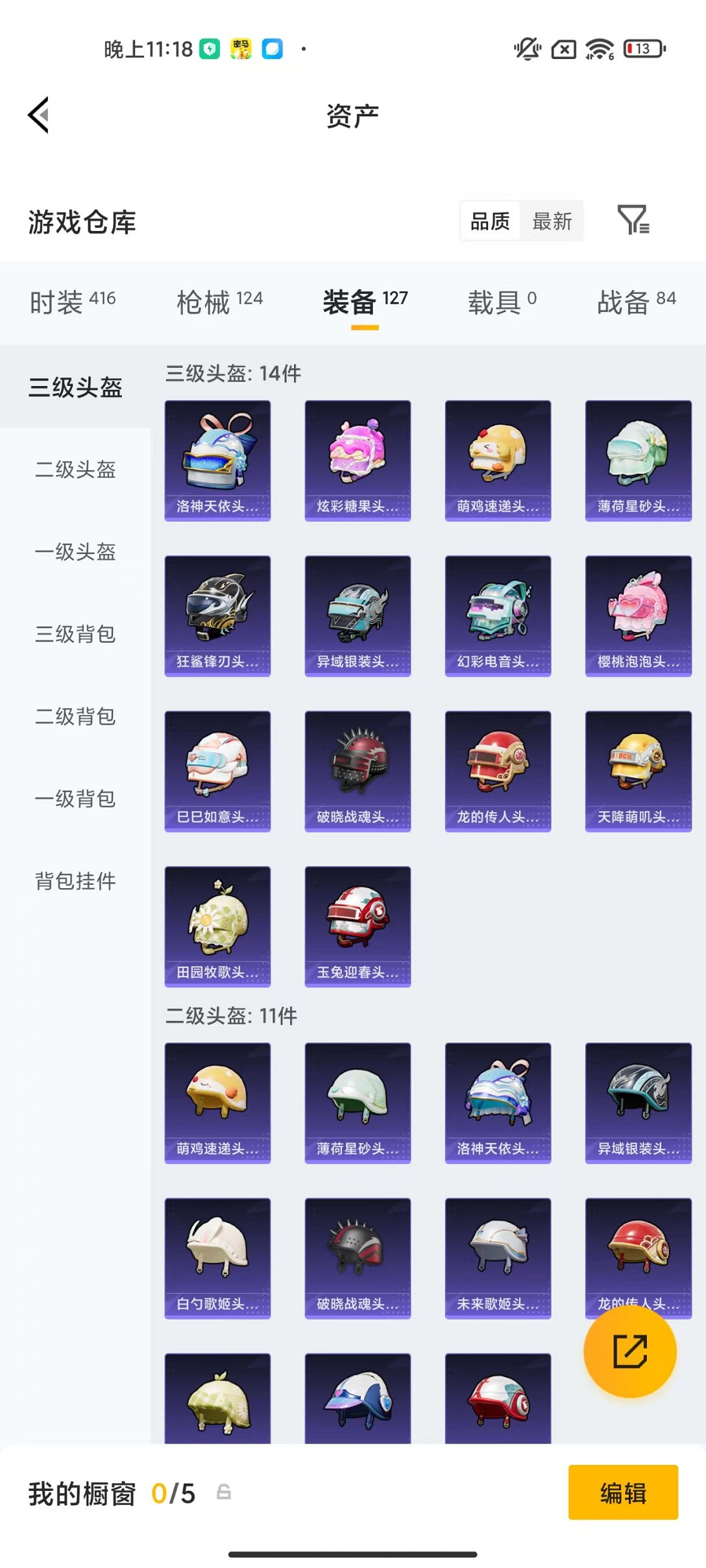Screen dimensions: 706x1568
Task: Open the 载具 tab
Action: 502,302
